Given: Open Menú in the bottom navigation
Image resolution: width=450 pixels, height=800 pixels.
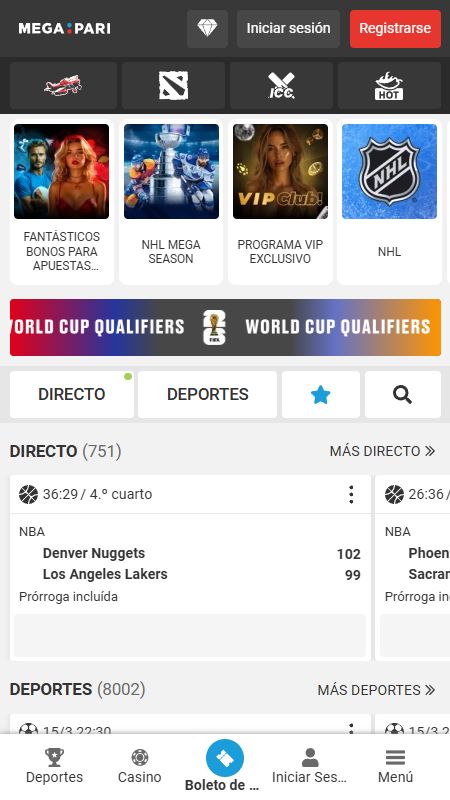Looking at the screenshot, I should click(x=395, y=766).
